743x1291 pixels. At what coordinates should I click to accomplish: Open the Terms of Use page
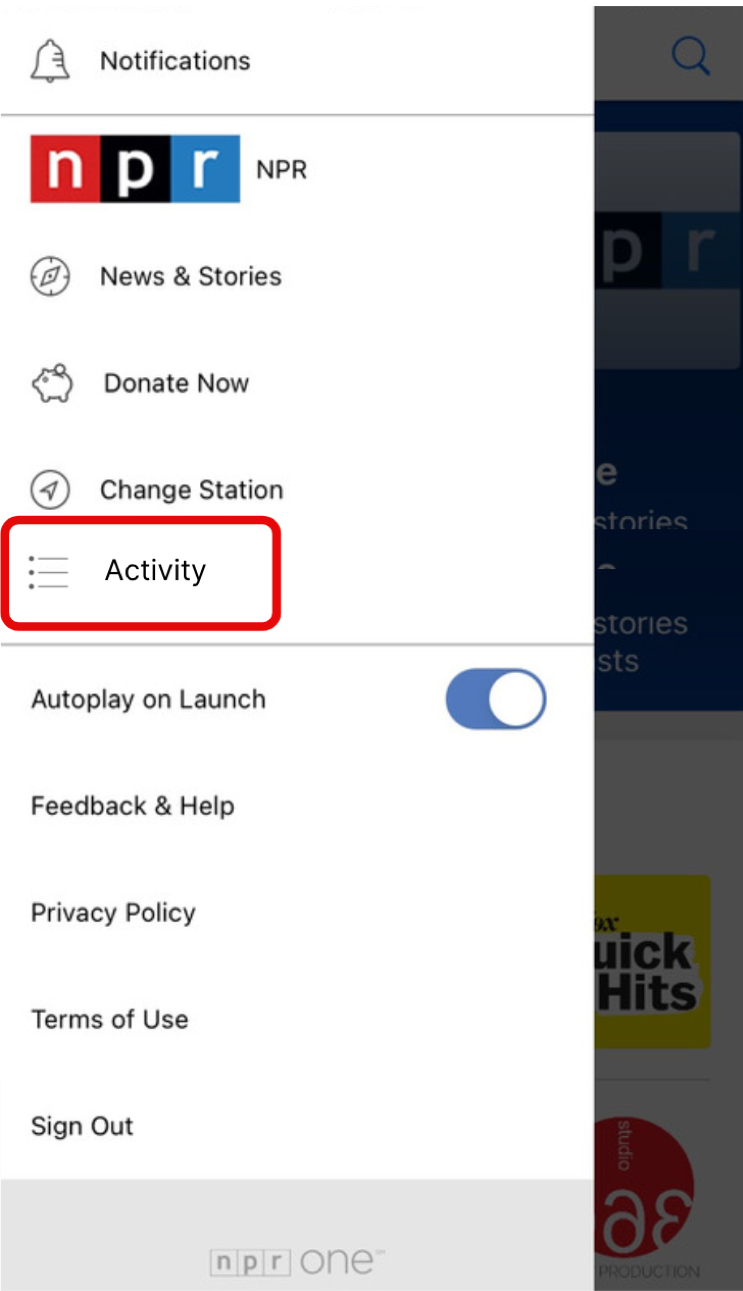point(109,1020)
